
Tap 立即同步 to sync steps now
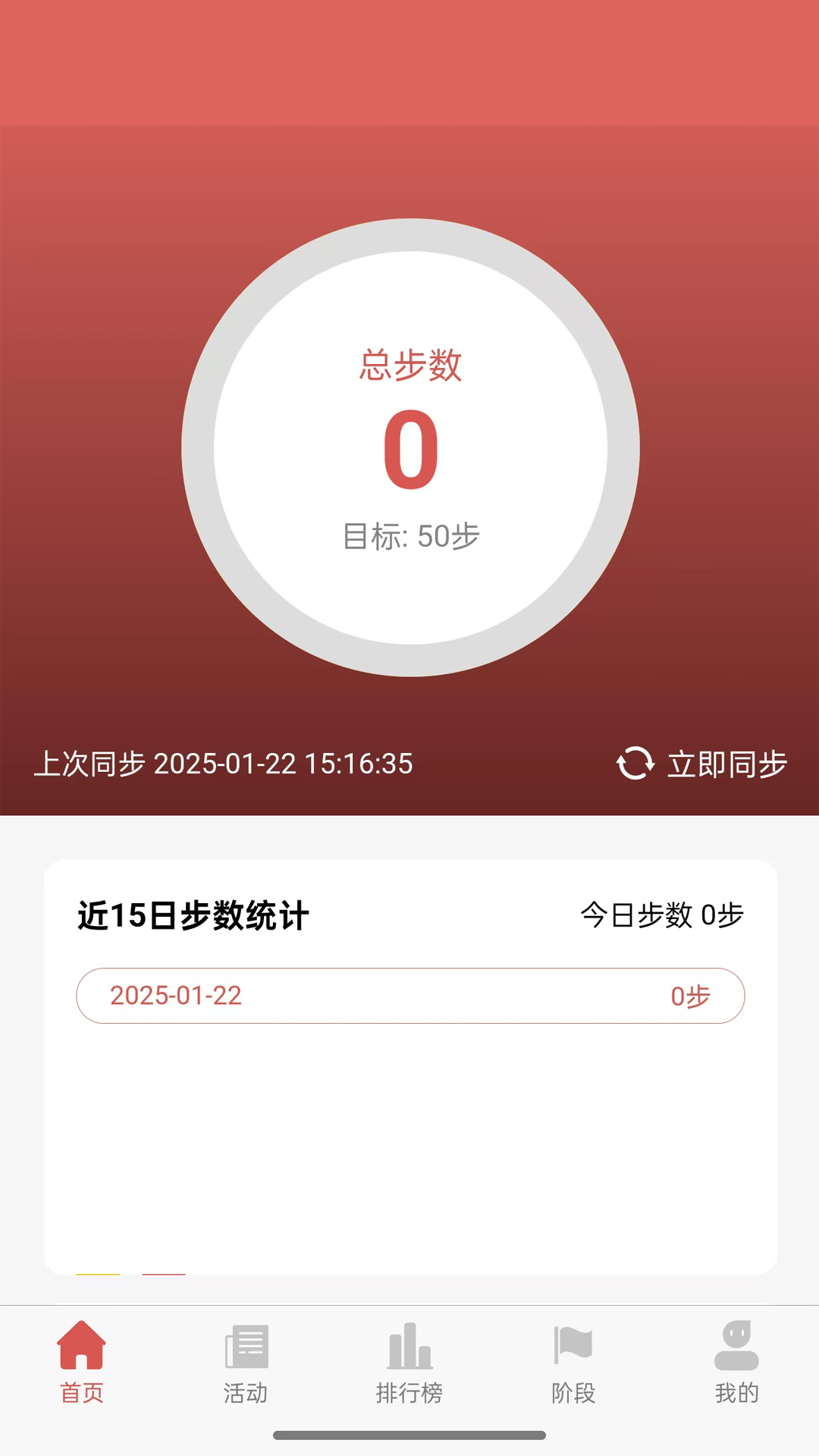point(702,764)
